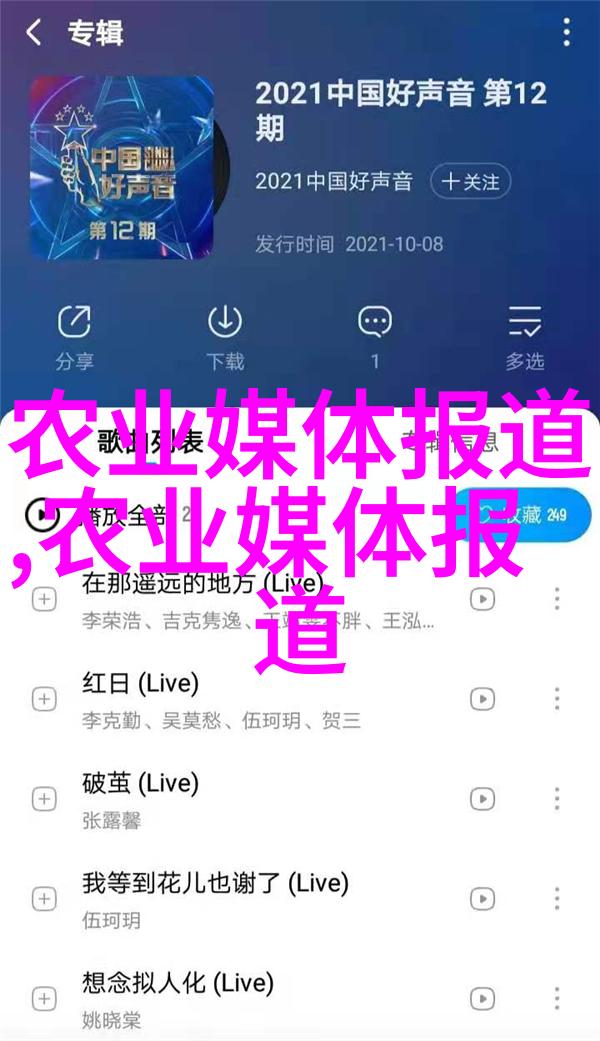This screenshot has height=1041, width=600.
Task: Add 想念拟人化 using its plus icon
Action: coord(44,998)
